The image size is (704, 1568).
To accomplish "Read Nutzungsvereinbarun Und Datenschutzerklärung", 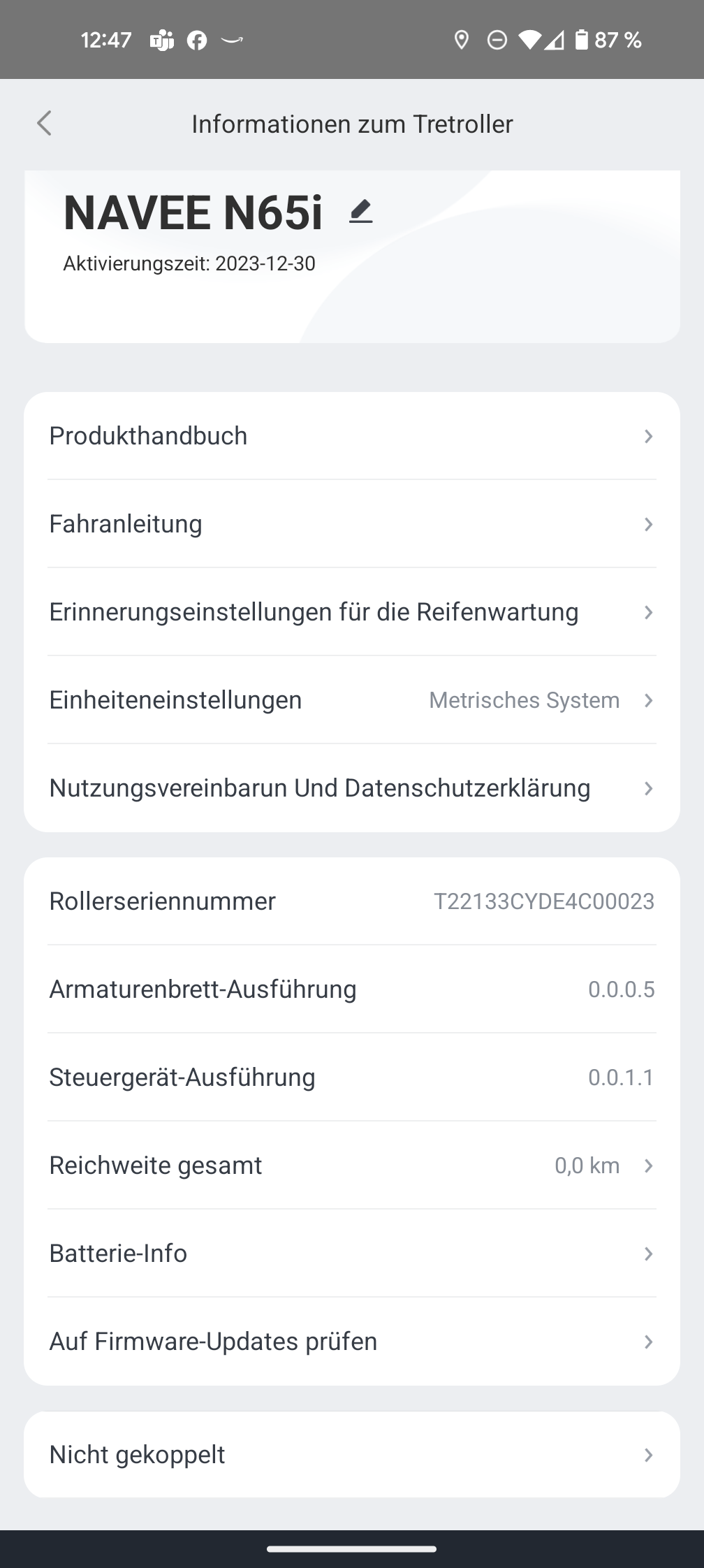I will tap(352, 788).
